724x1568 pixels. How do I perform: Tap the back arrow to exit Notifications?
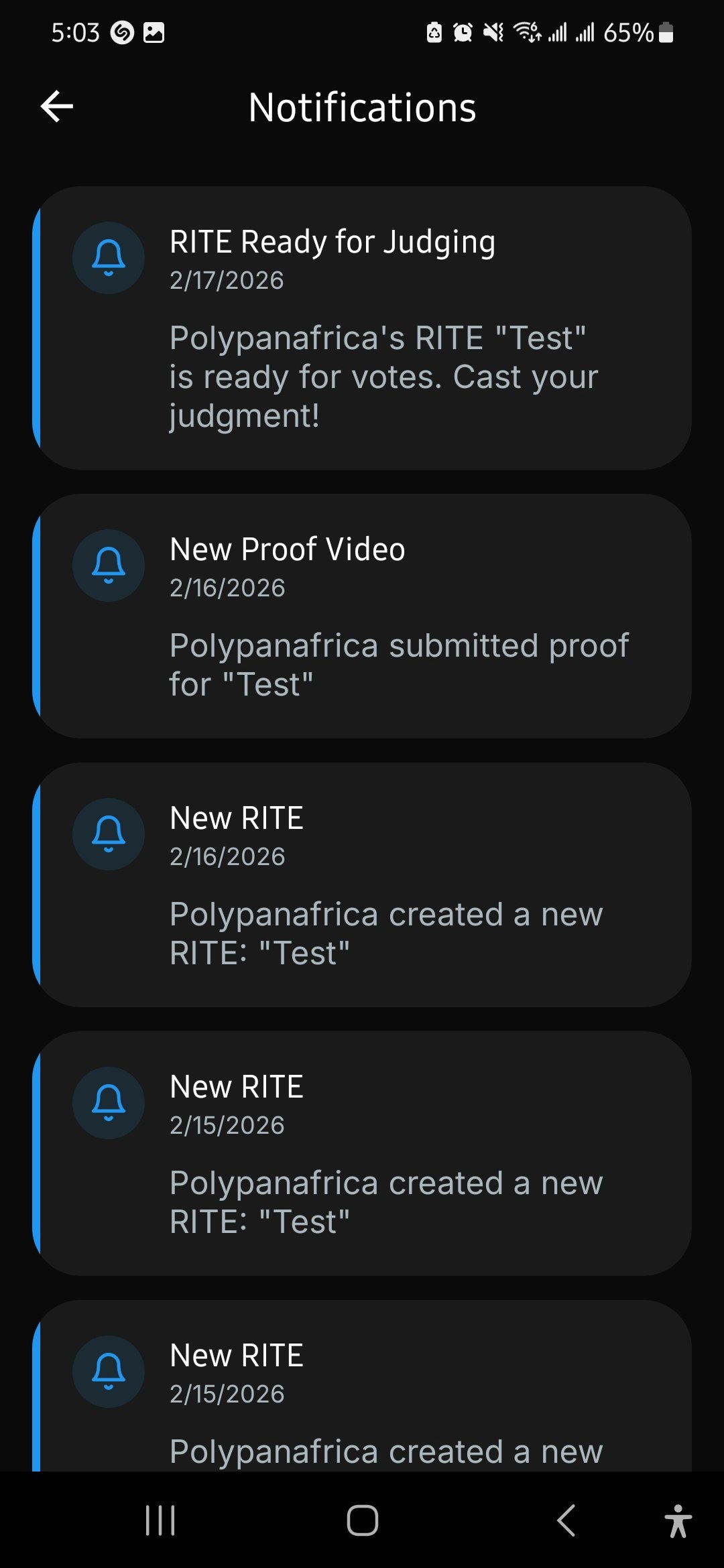(56, 106)
